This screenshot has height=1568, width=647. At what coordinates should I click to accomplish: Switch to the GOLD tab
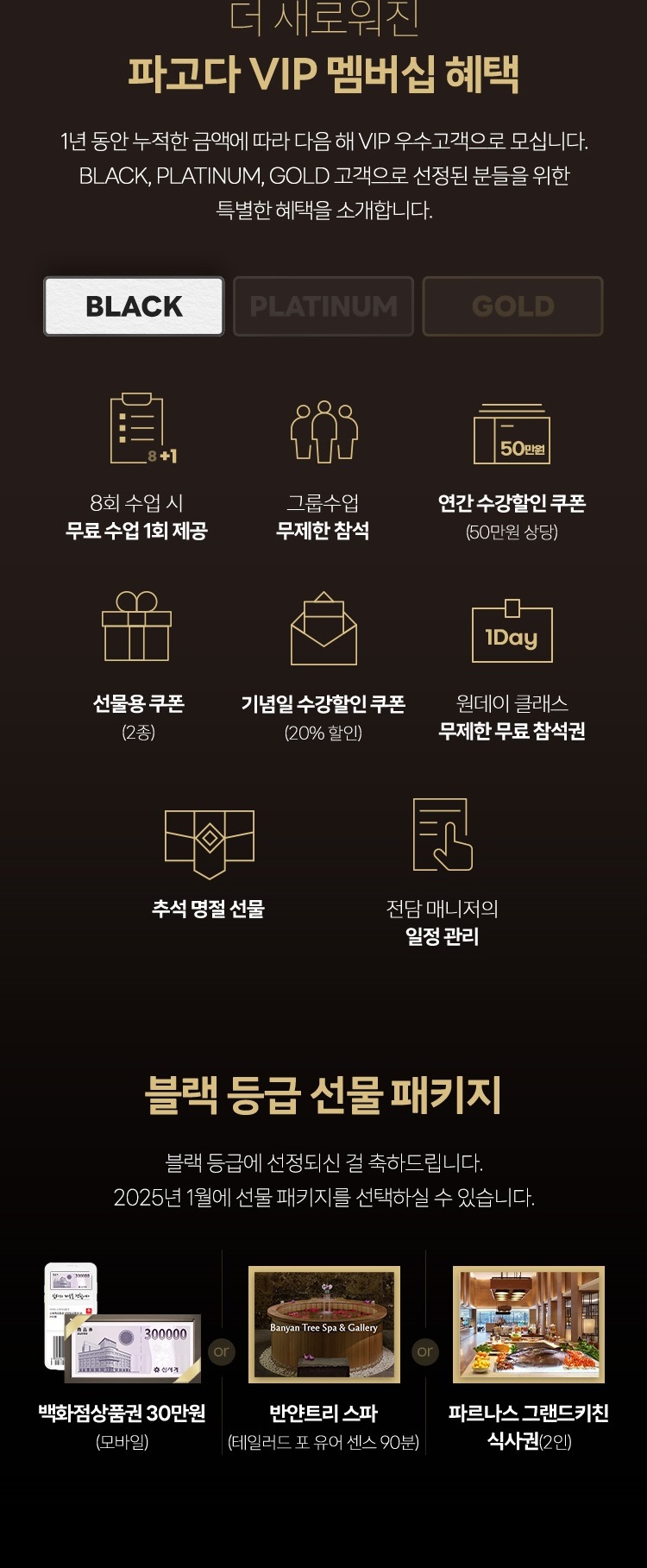pos(512,306)
